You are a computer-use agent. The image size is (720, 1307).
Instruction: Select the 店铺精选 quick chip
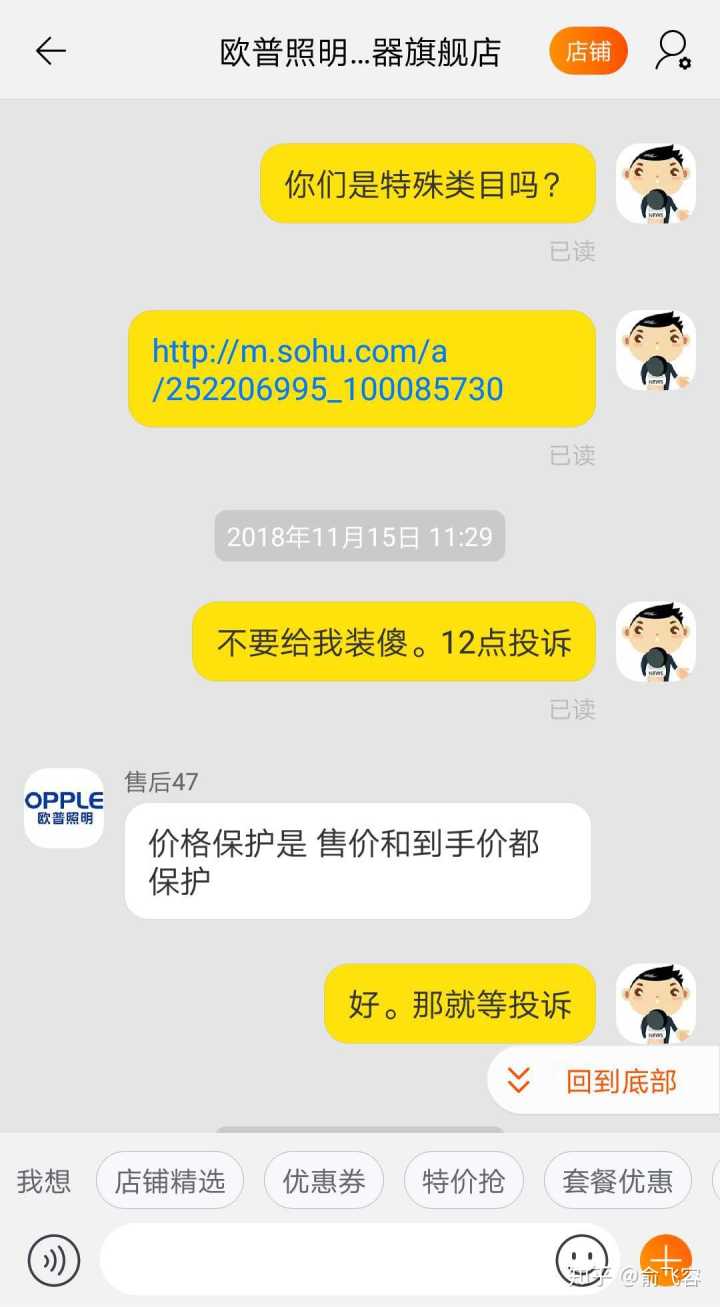tap(170, 1181)
